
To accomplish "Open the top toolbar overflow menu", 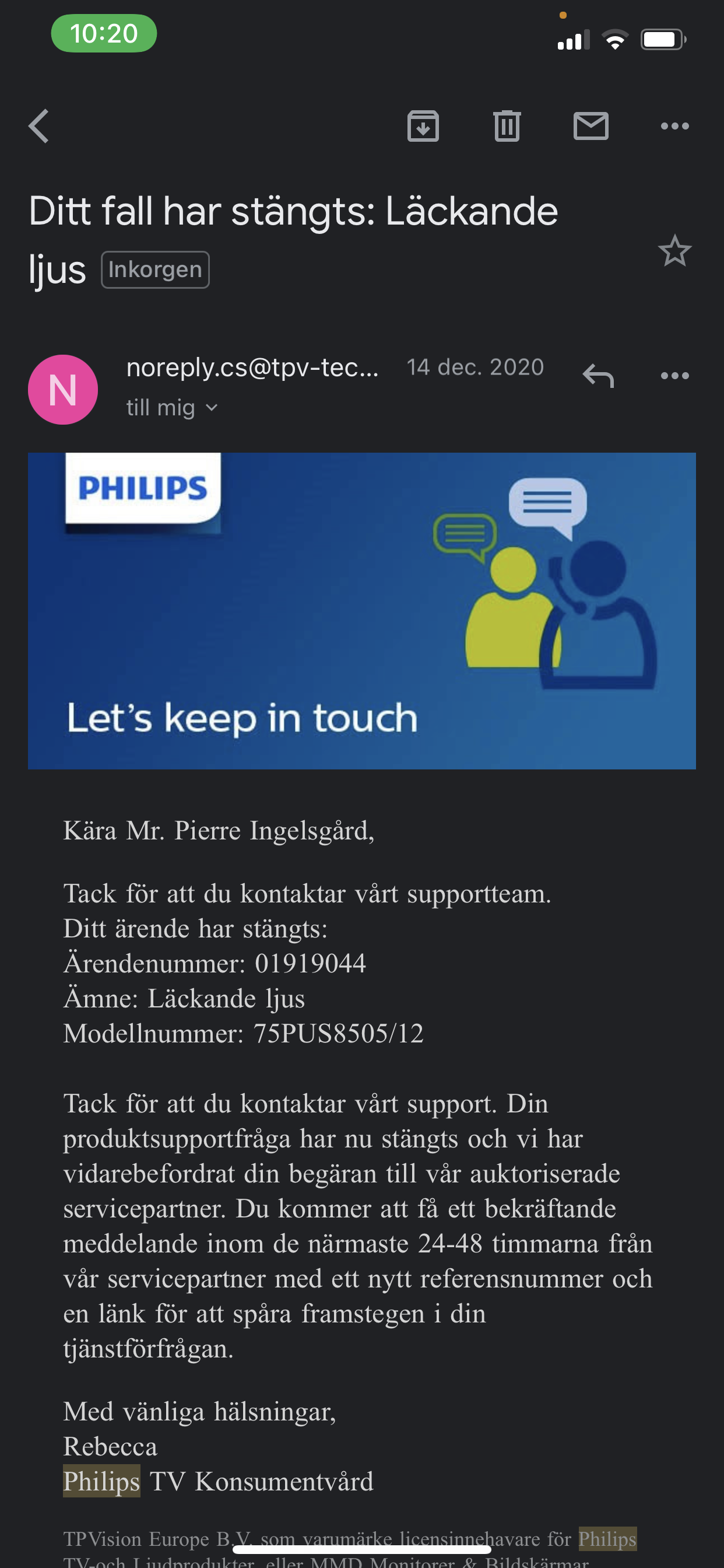I will pyautogui.click(x=674, y=126).
